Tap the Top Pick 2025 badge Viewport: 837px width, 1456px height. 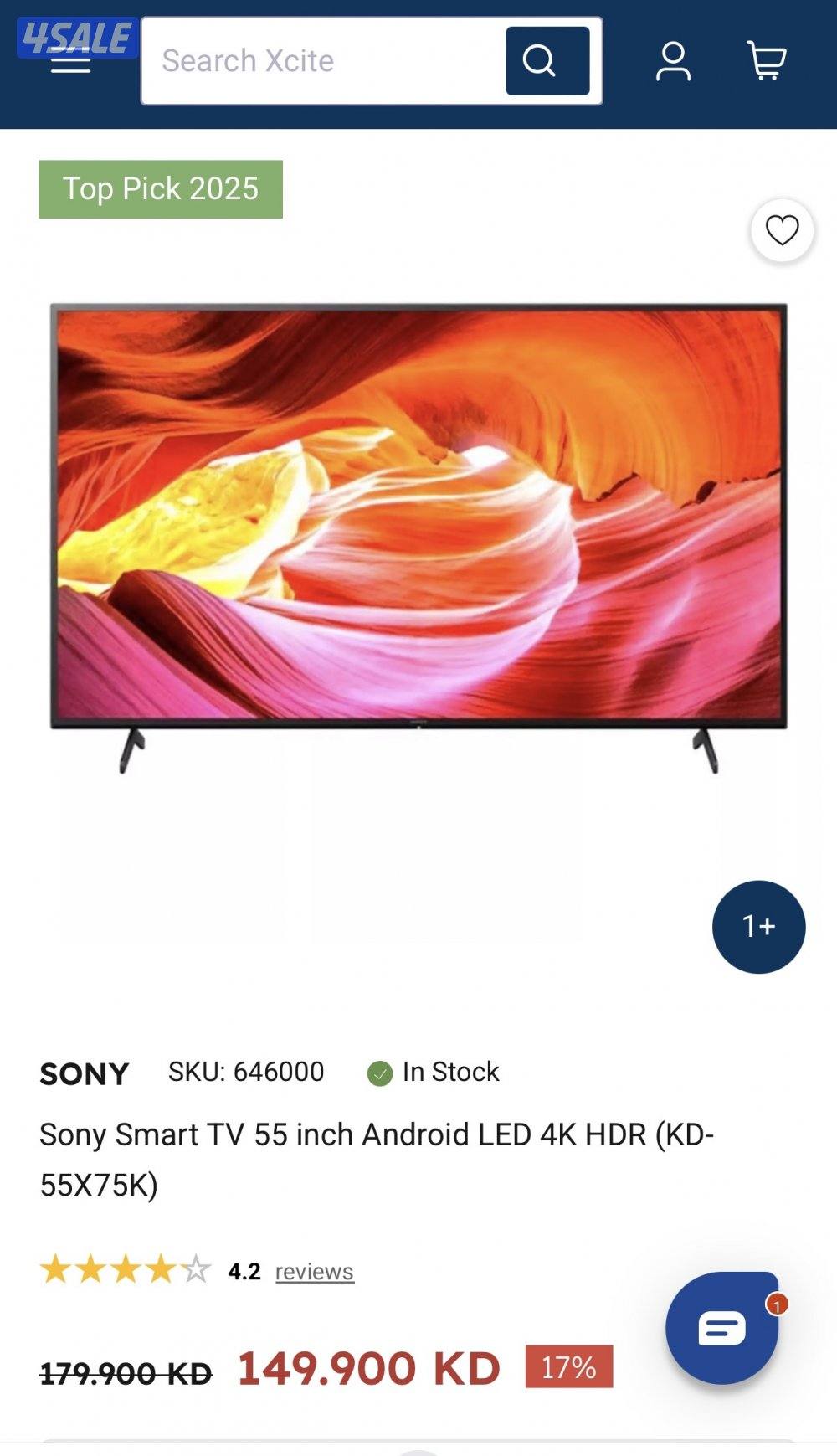(161, 188)
